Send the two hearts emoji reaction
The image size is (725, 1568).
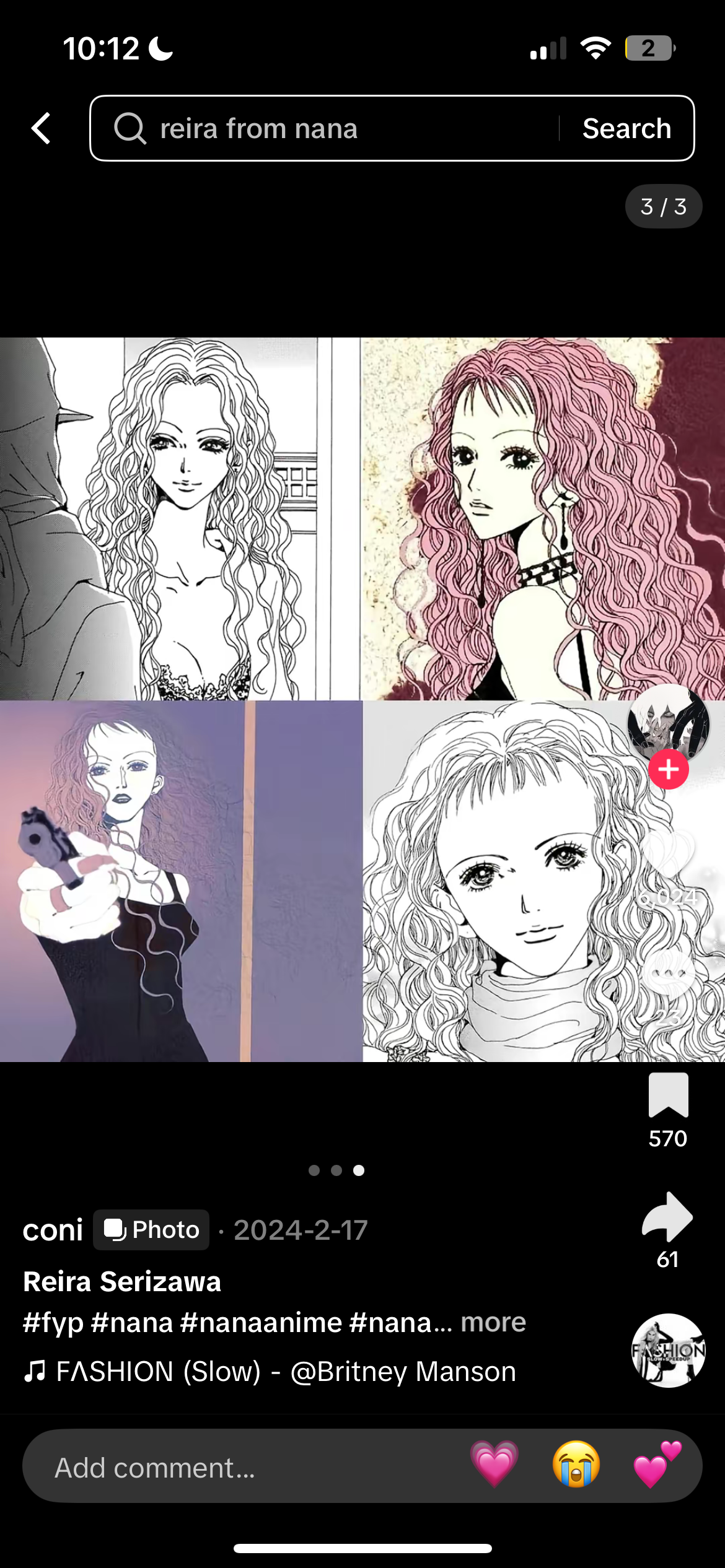(x=657, y=1465)
